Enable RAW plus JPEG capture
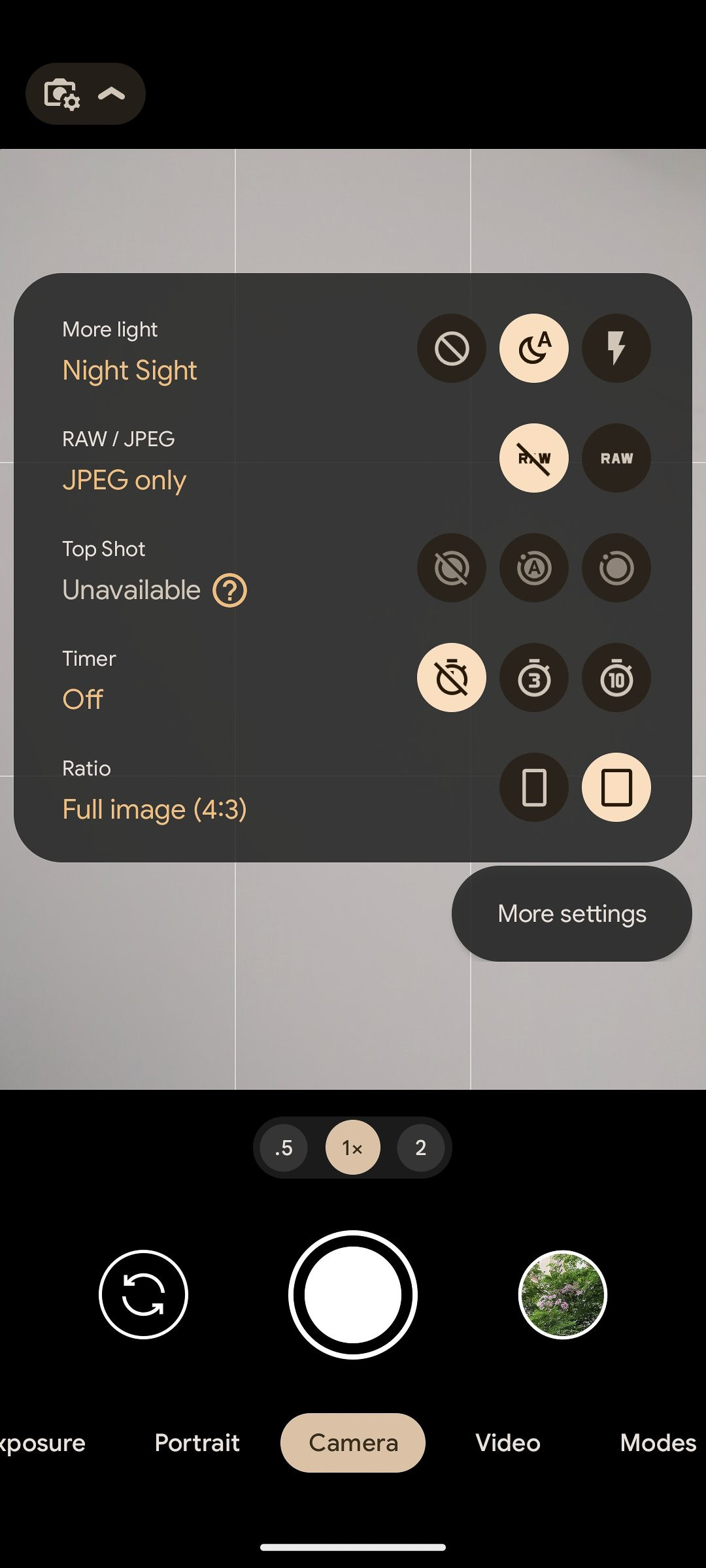 point(616,458)
